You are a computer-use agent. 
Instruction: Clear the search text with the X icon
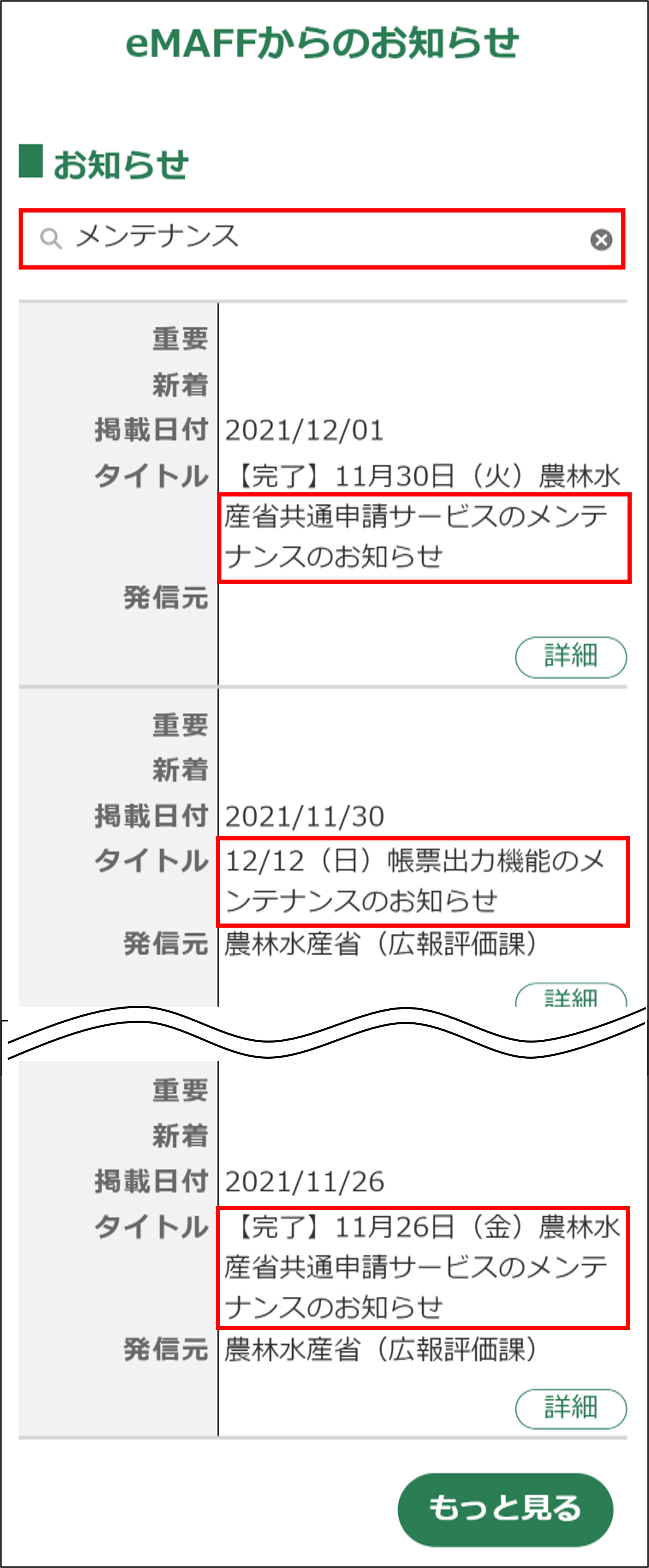(x=601, y=240)
